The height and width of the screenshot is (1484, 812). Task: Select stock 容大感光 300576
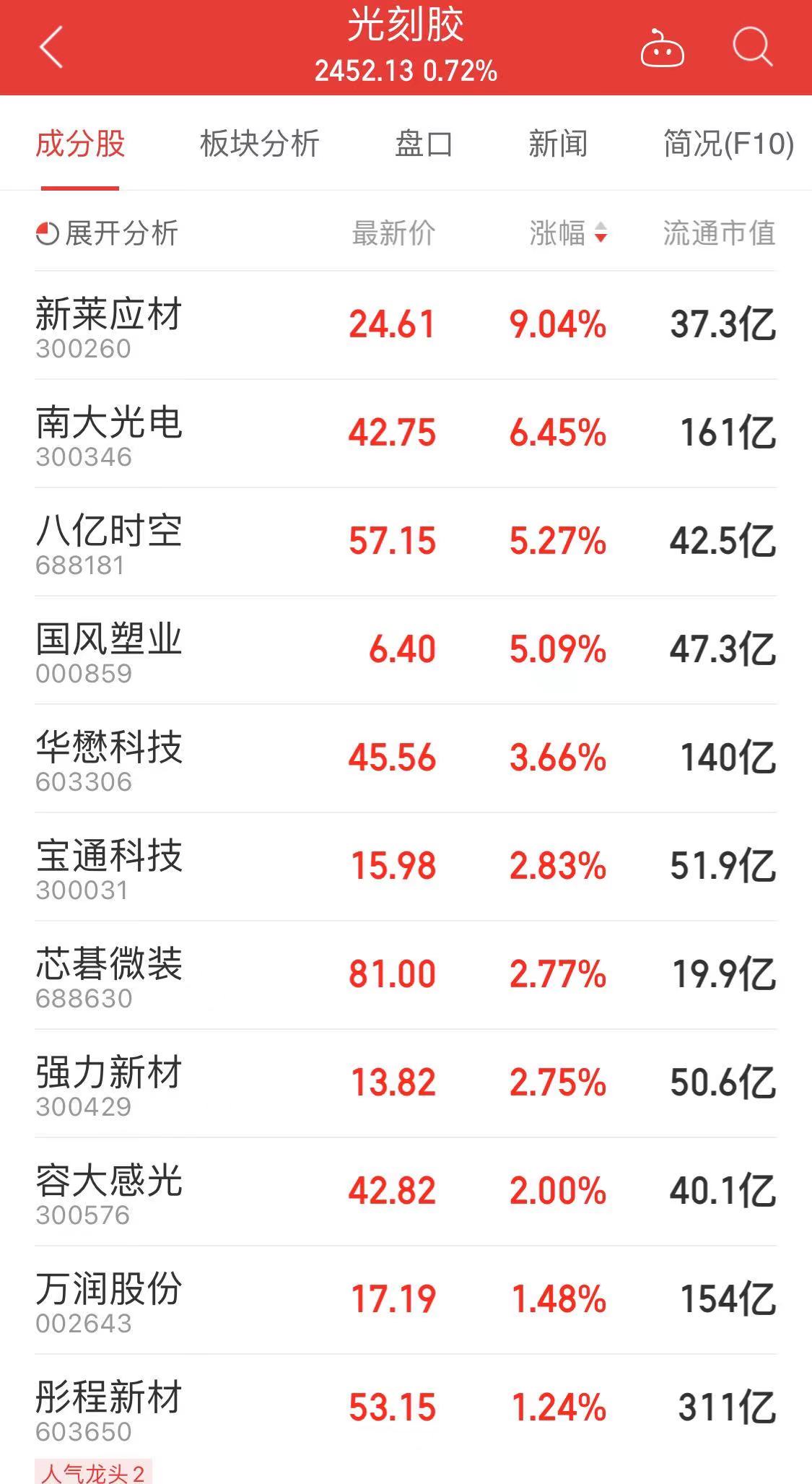108,1192
